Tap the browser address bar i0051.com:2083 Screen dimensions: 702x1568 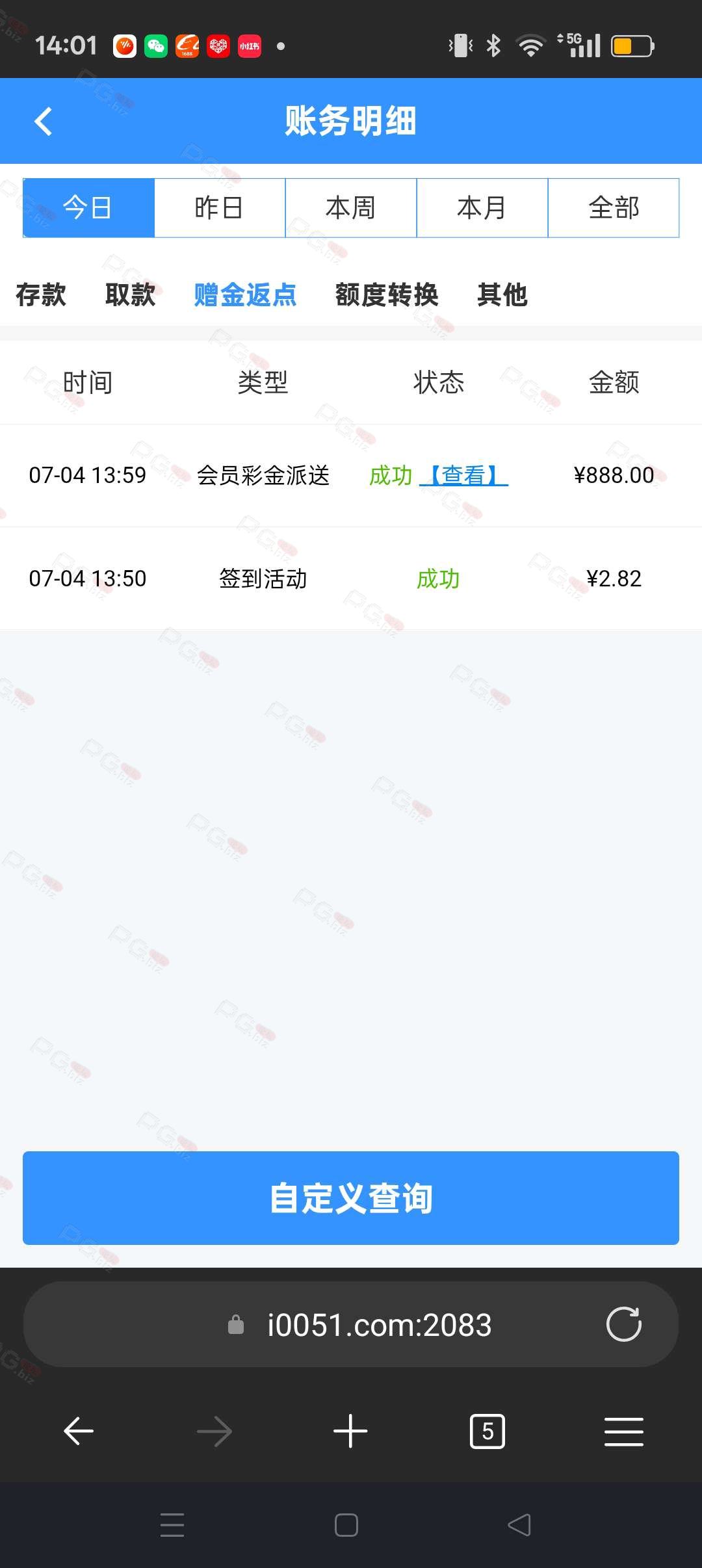[x=378, y=1325]
